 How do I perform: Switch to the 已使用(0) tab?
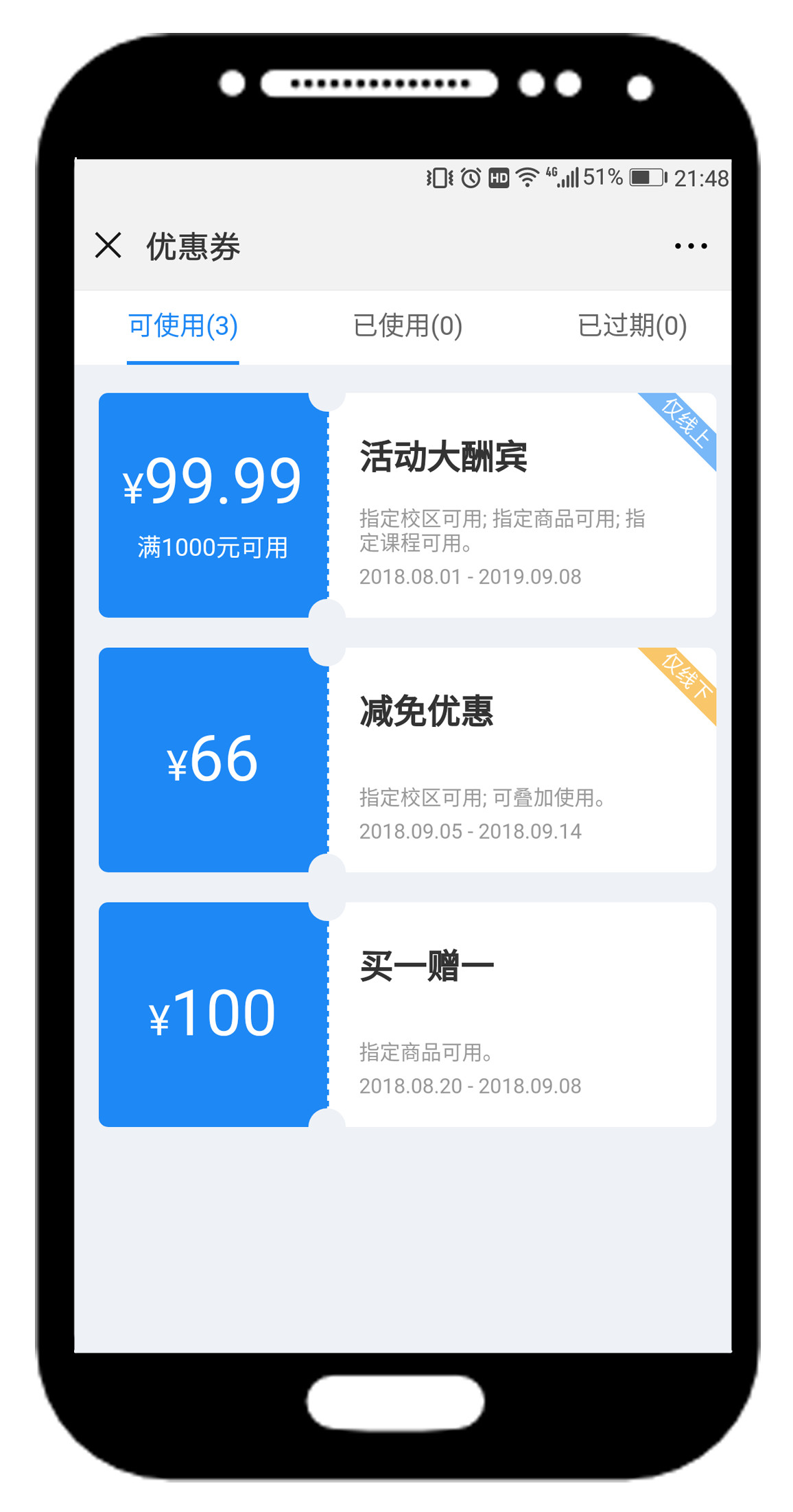coord(407,326)
